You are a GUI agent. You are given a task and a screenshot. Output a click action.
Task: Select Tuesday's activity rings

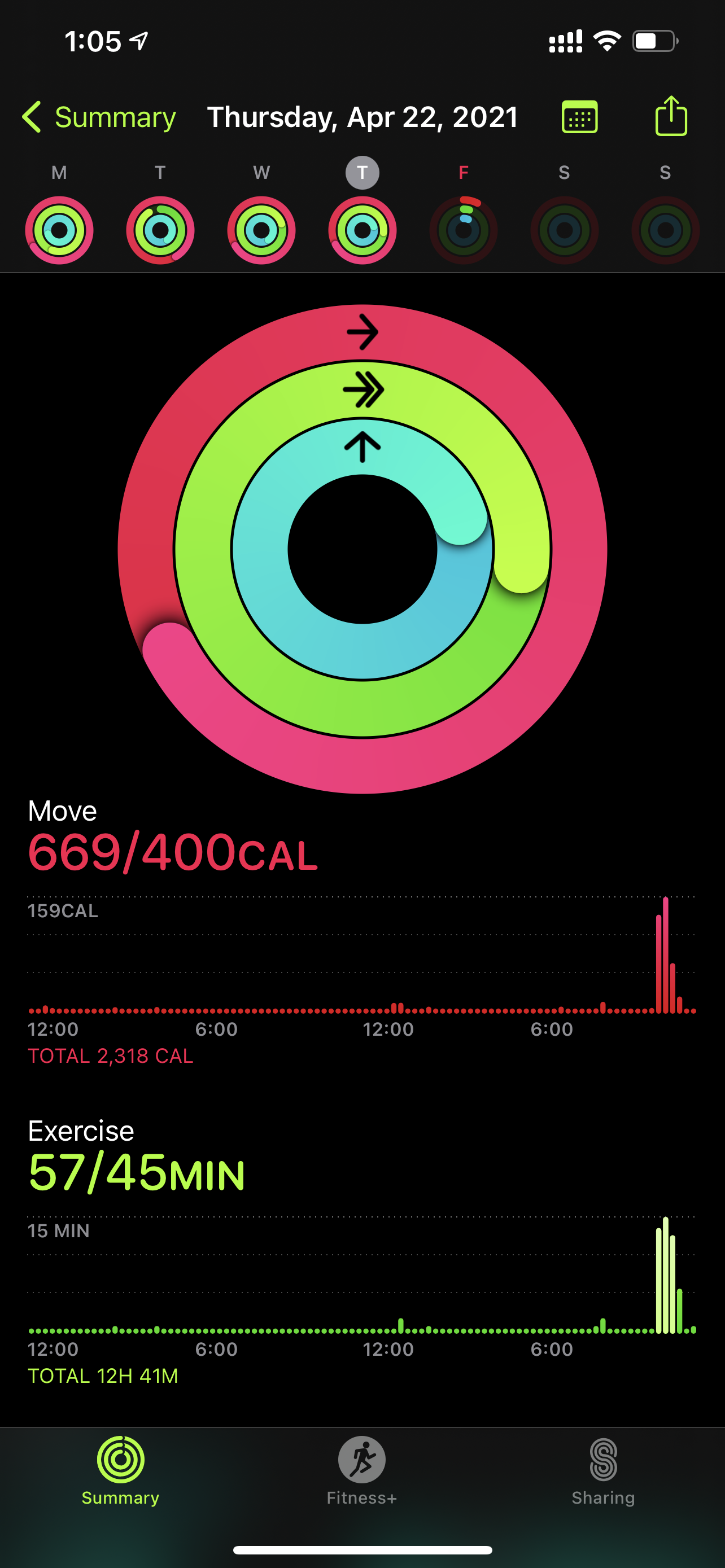coord(160,230)
